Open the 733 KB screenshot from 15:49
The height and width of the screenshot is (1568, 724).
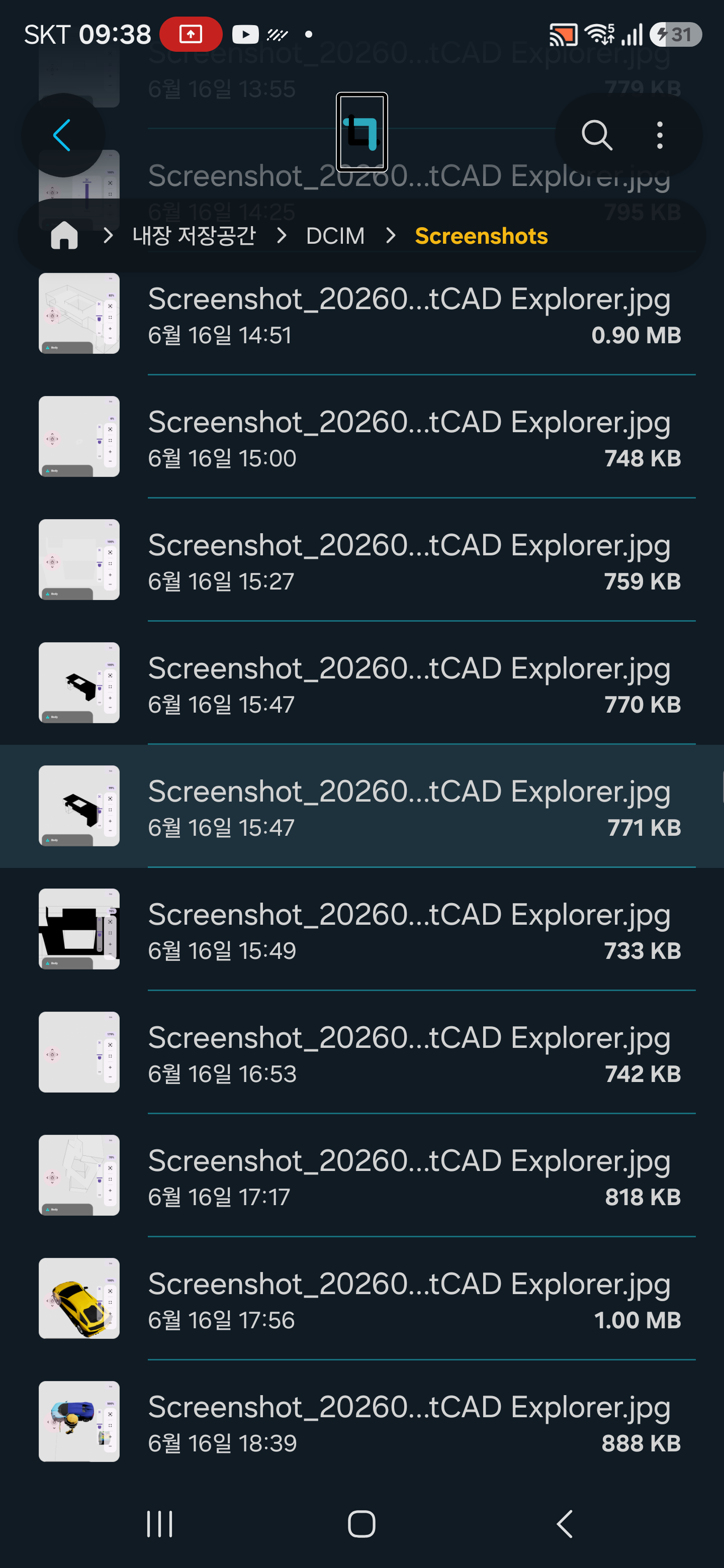click(x=361, y=929)
